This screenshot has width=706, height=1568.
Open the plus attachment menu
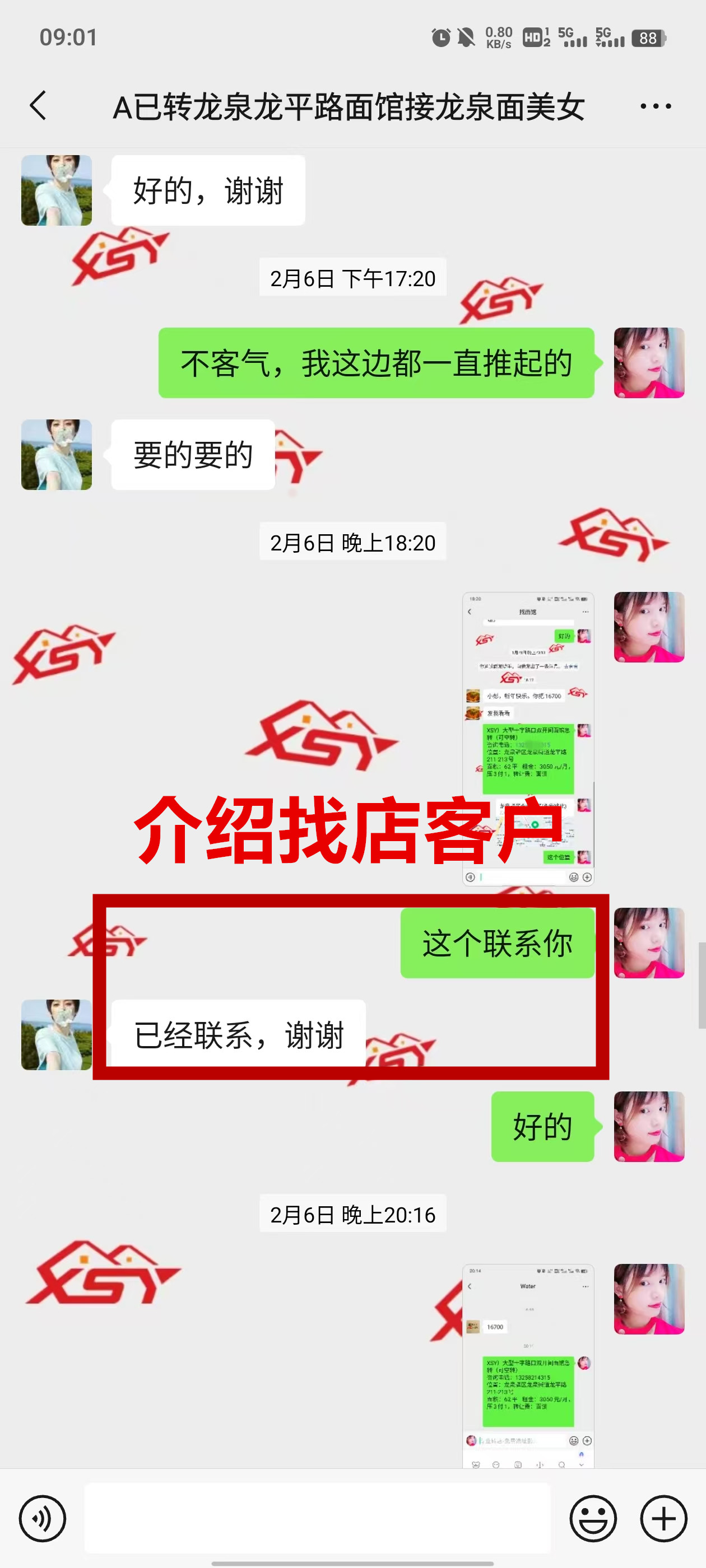click(x=663, y=1518)
